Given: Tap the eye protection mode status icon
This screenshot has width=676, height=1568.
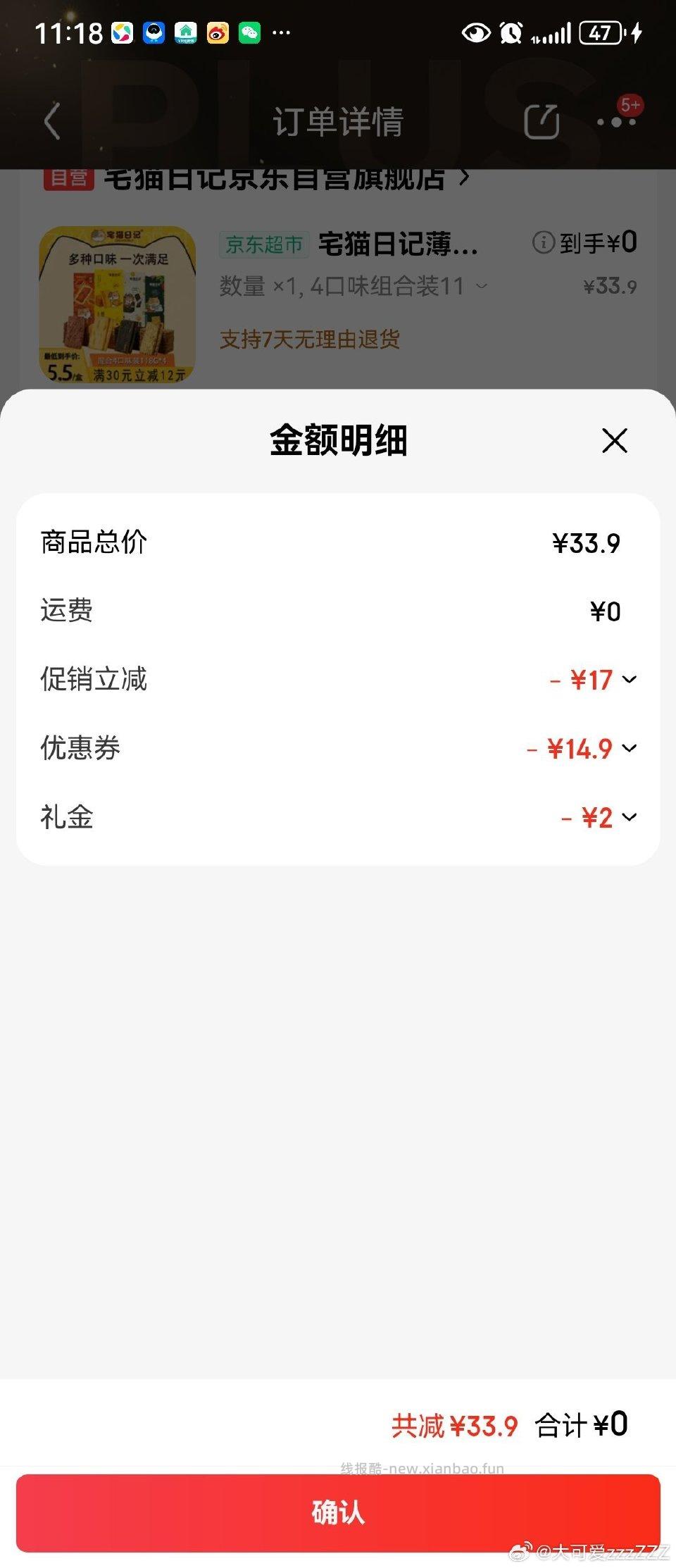Looking at the screenshot, I should click(475, 32).
